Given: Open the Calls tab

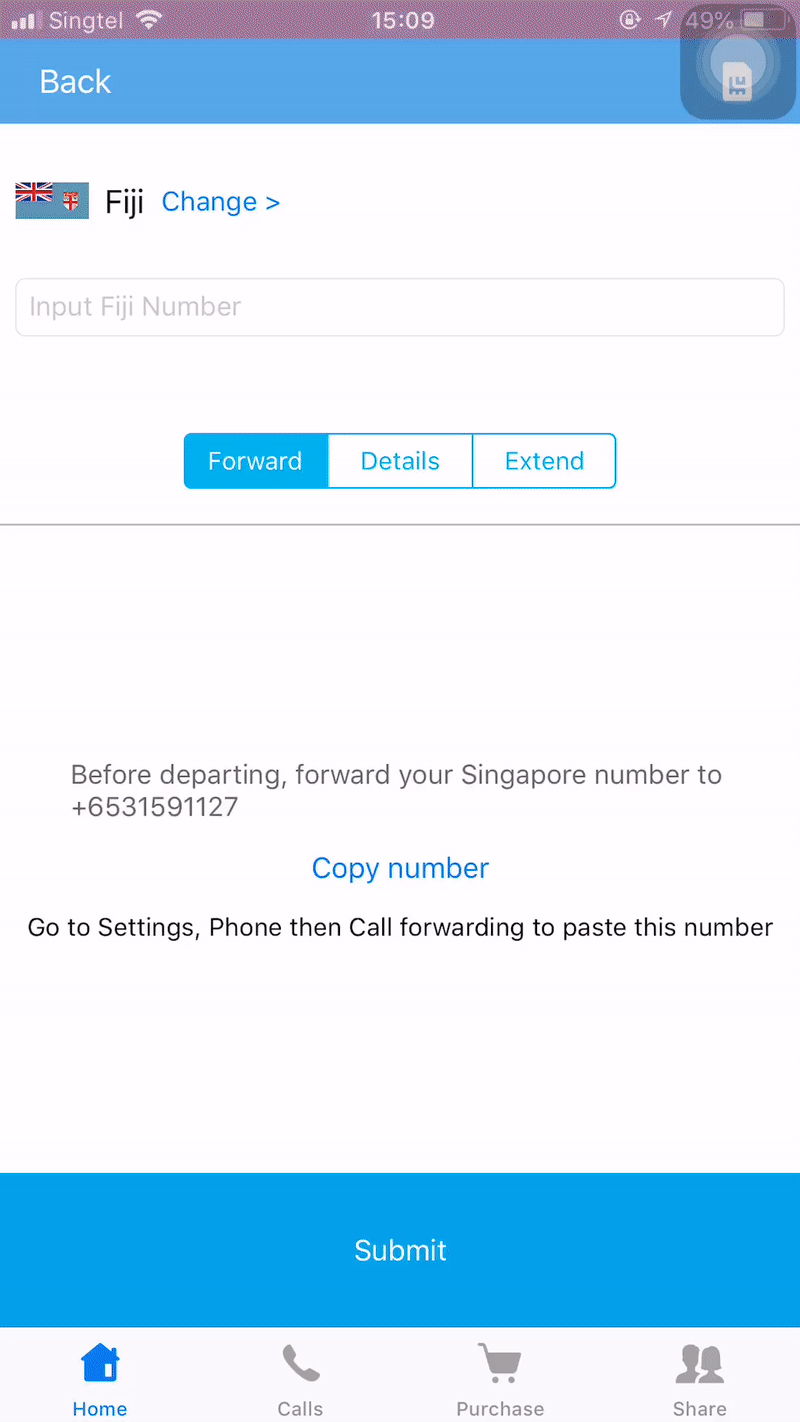Looking at the screenshot, I should click(x=300, y=1380).
